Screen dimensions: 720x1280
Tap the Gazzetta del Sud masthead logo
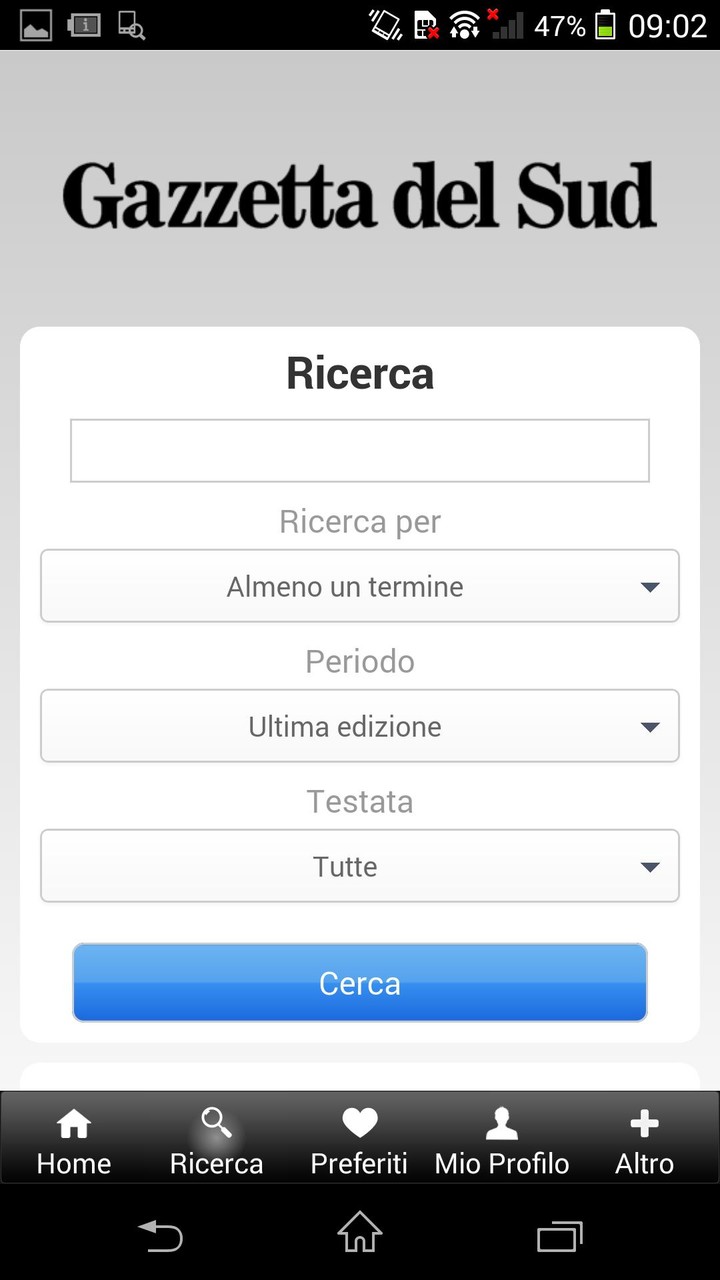click(360, 193)
